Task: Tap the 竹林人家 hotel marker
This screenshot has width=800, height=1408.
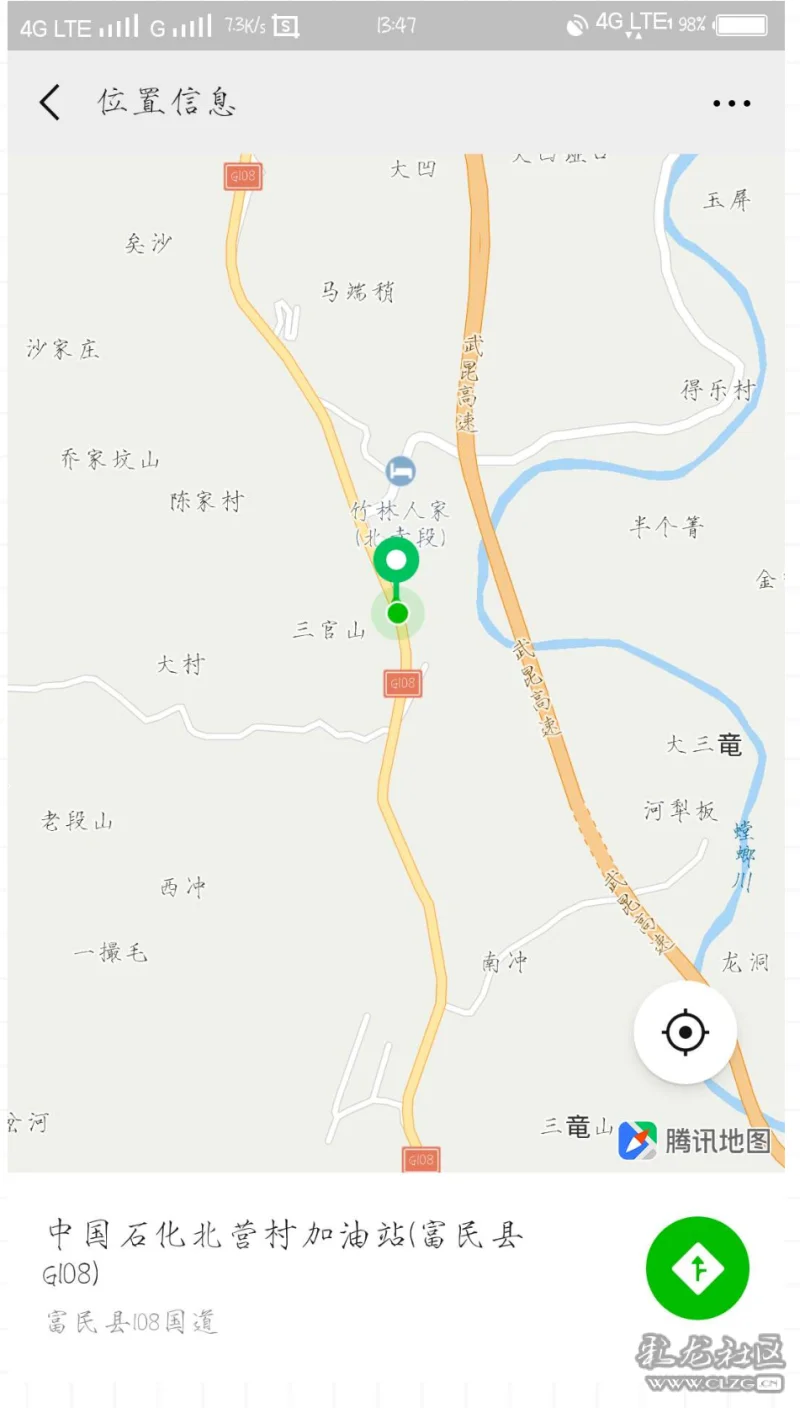Action: [400, 469]
